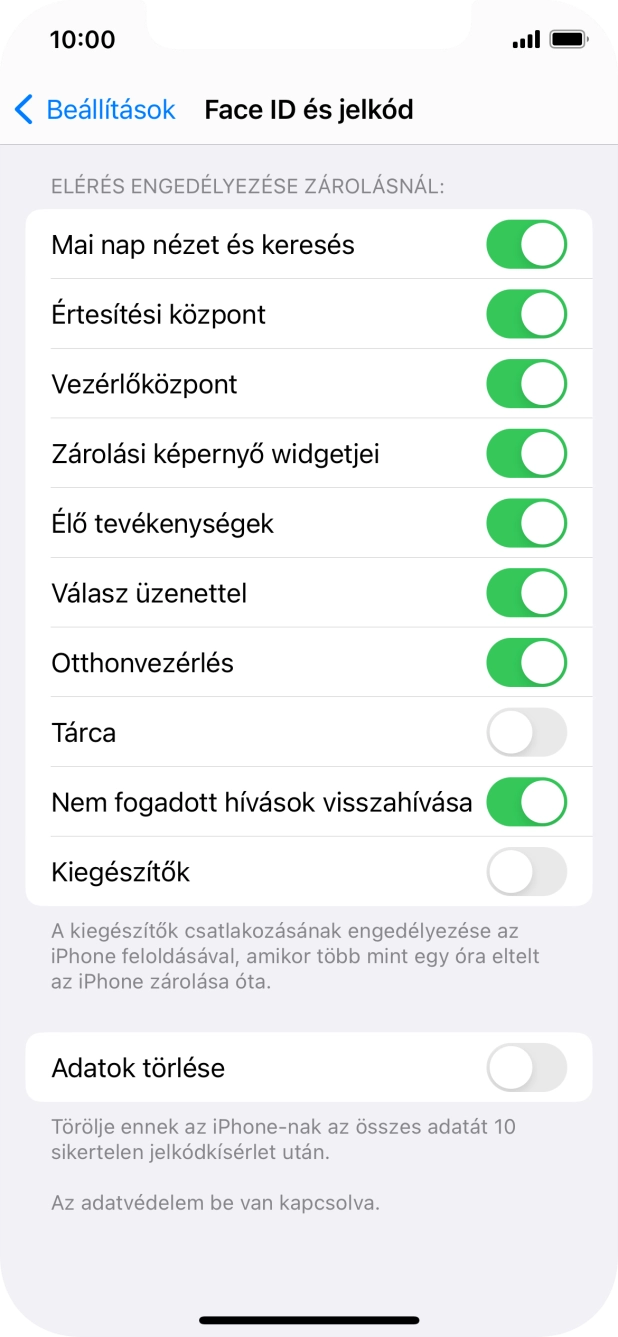Disable Zárolási képernyő widgetjei
The width and height of the screenshot is (618, 1337).
[x=526, y=454]
